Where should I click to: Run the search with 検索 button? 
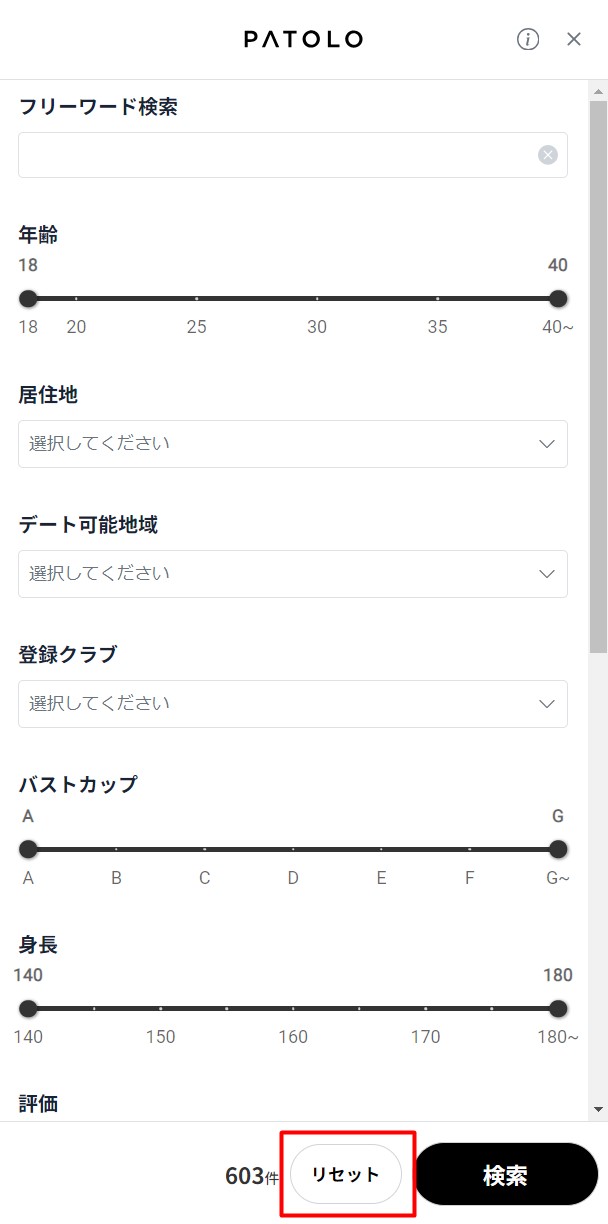(x=505, y=1174)
